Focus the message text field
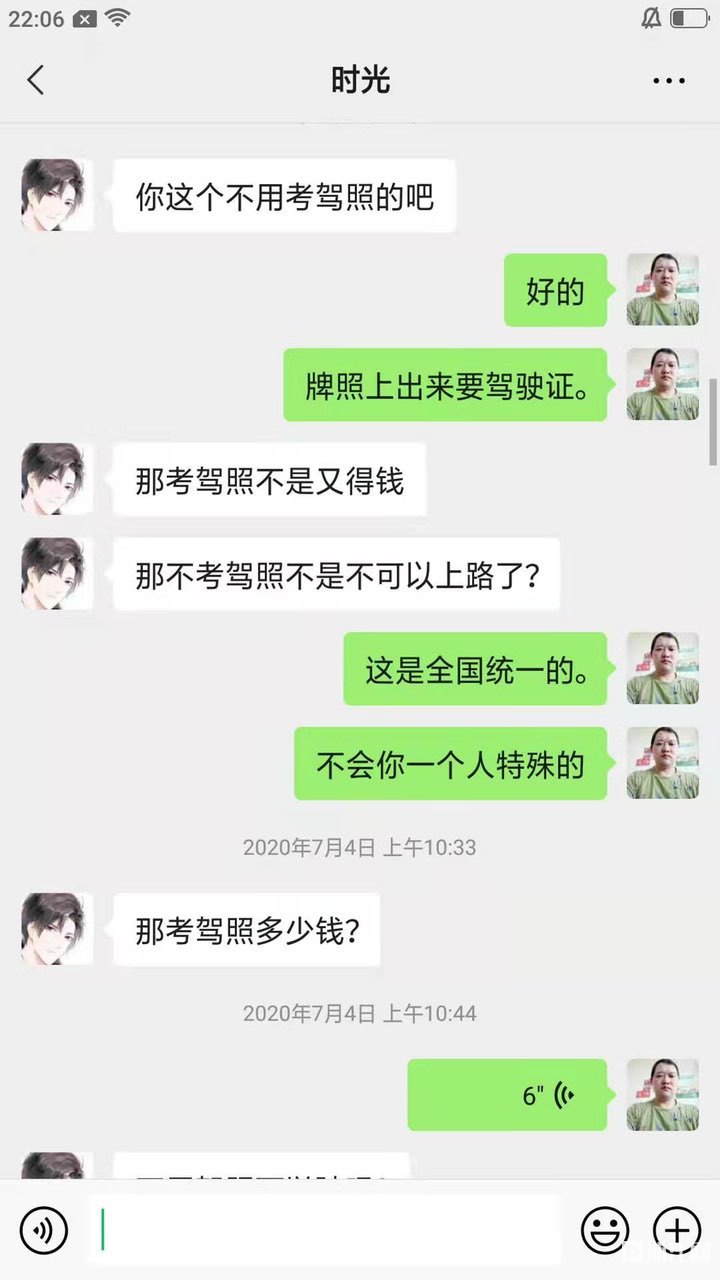The height and width of the screenshot is (1280, 720). 325,1229
